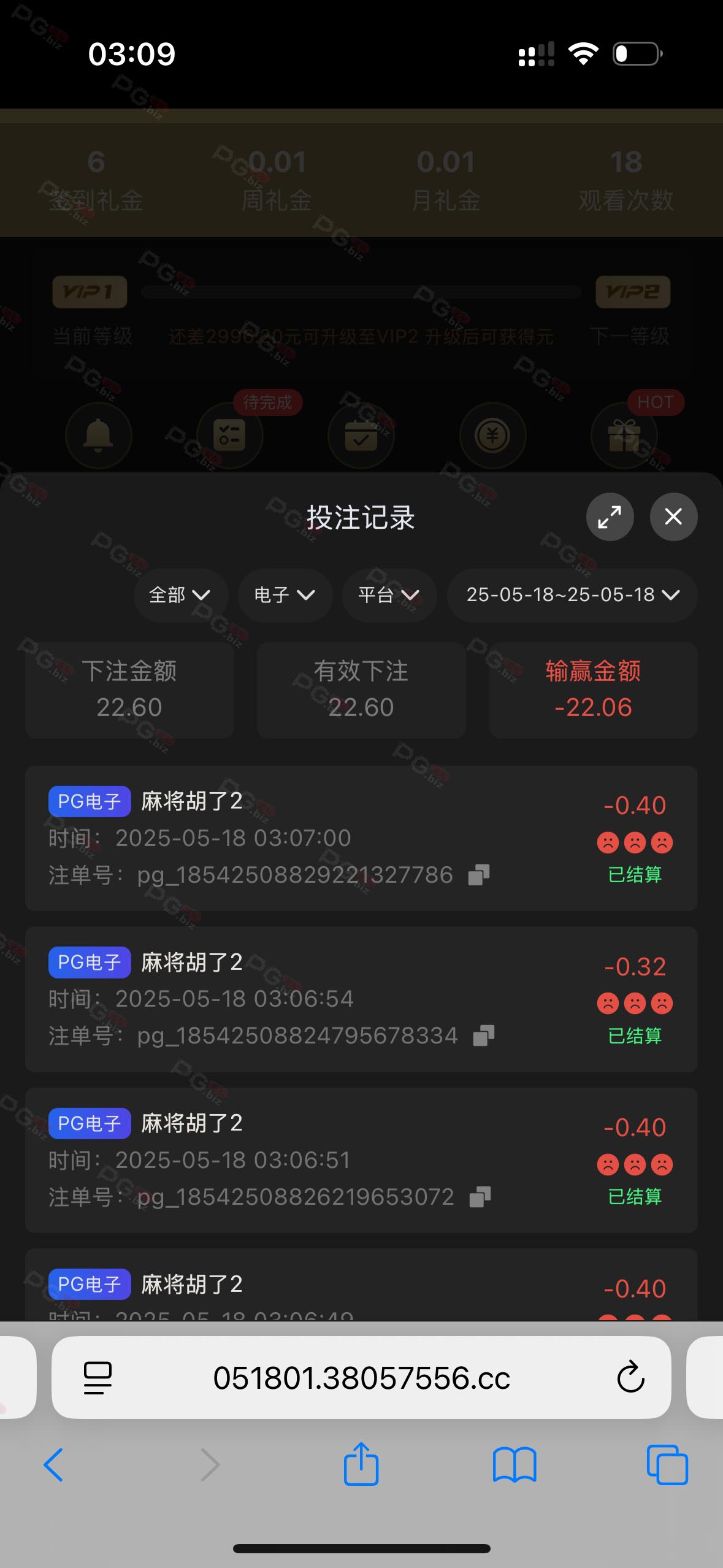Copy bet number ending in 653072
Screen dimensions: 723x1568
[480, 1197]
